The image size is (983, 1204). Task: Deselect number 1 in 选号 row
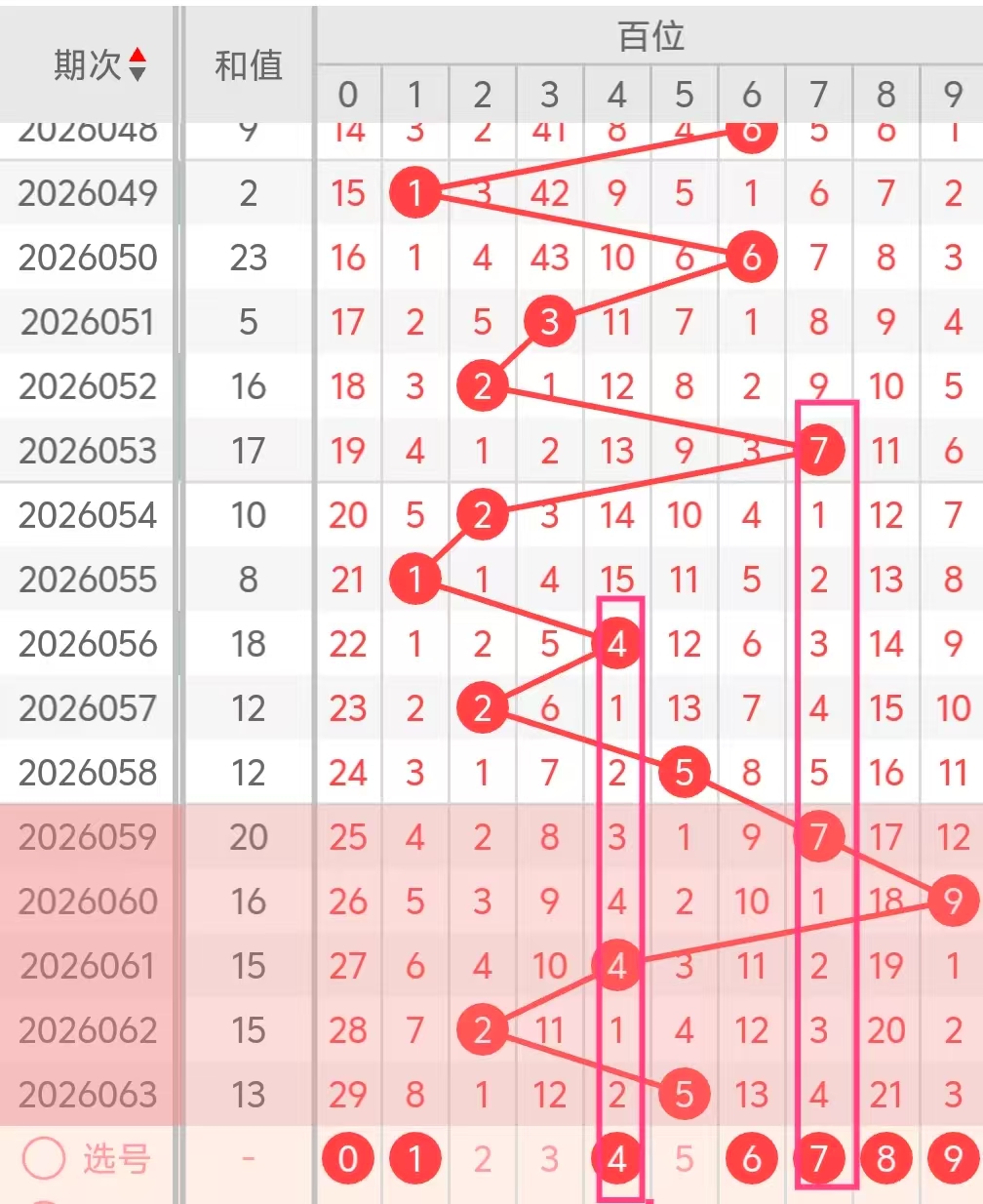[415, 1159]
